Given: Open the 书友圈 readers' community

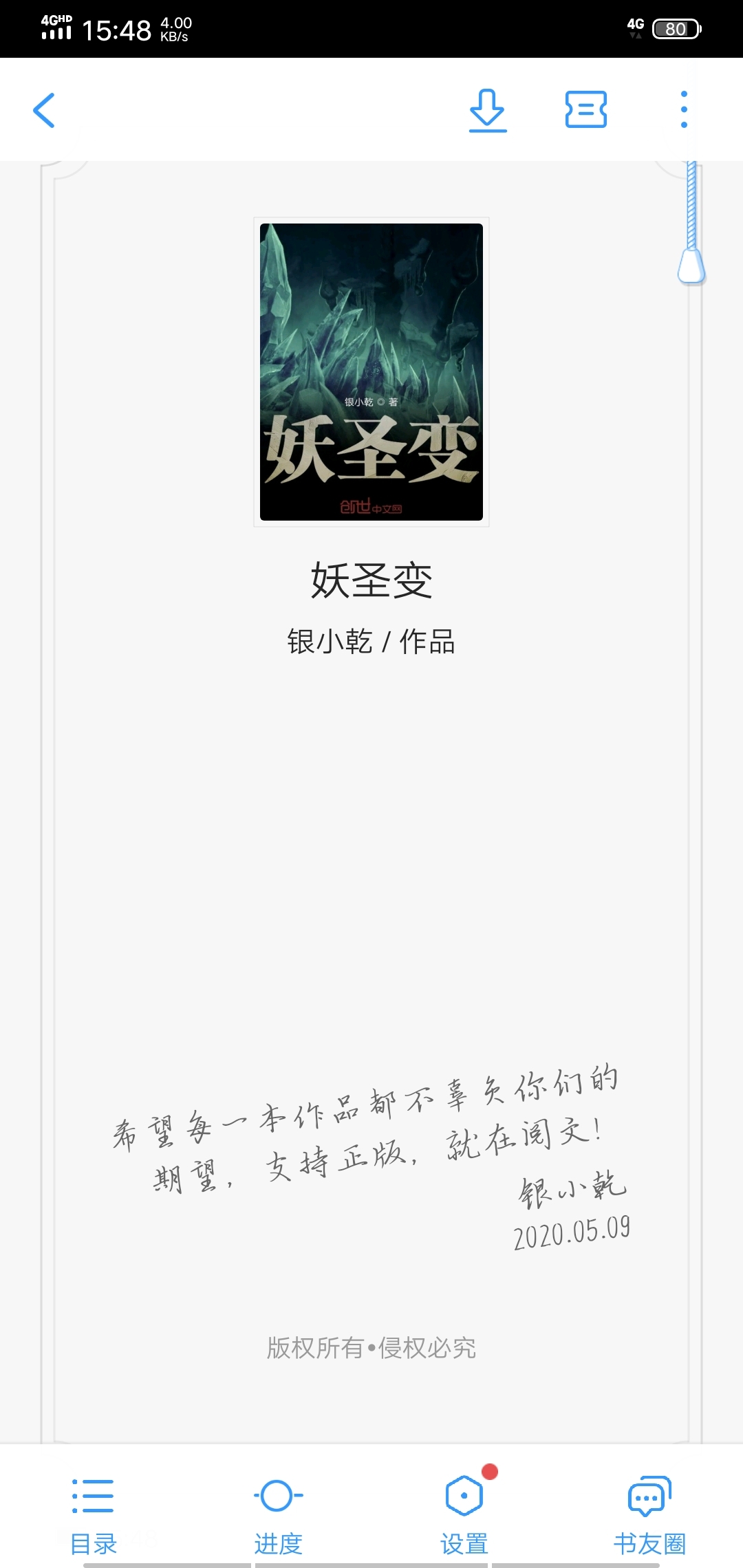Looking at the screenshot, I should coord(649,1514).
